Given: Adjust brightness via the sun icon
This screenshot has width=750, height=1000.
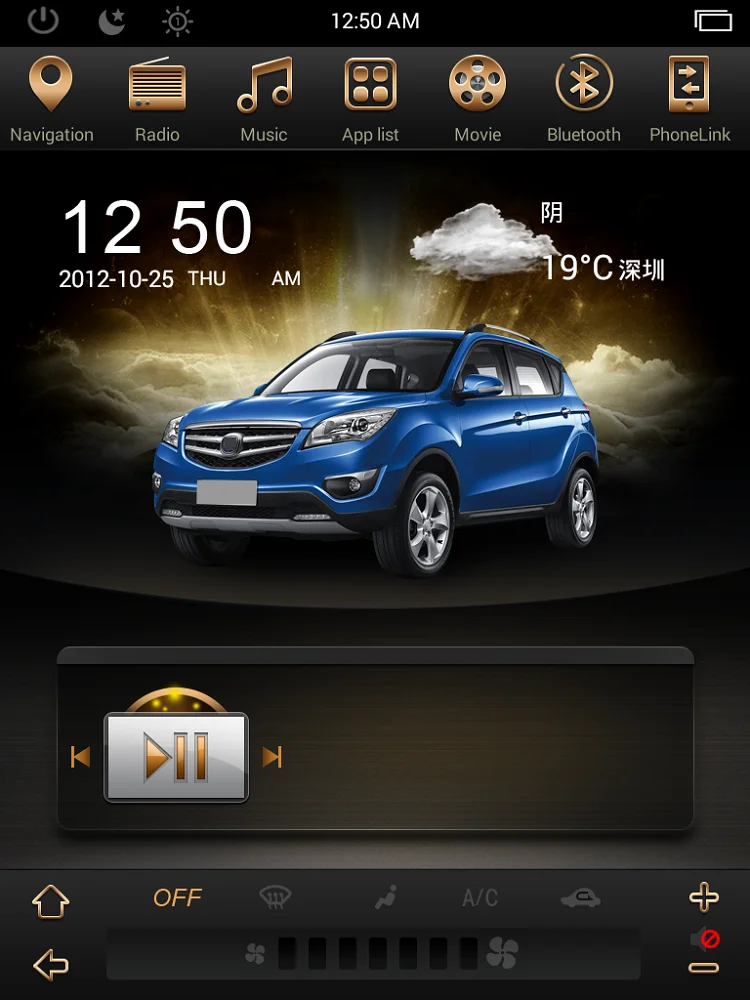Looking at the screenshot, I should (x=177, y=22).
